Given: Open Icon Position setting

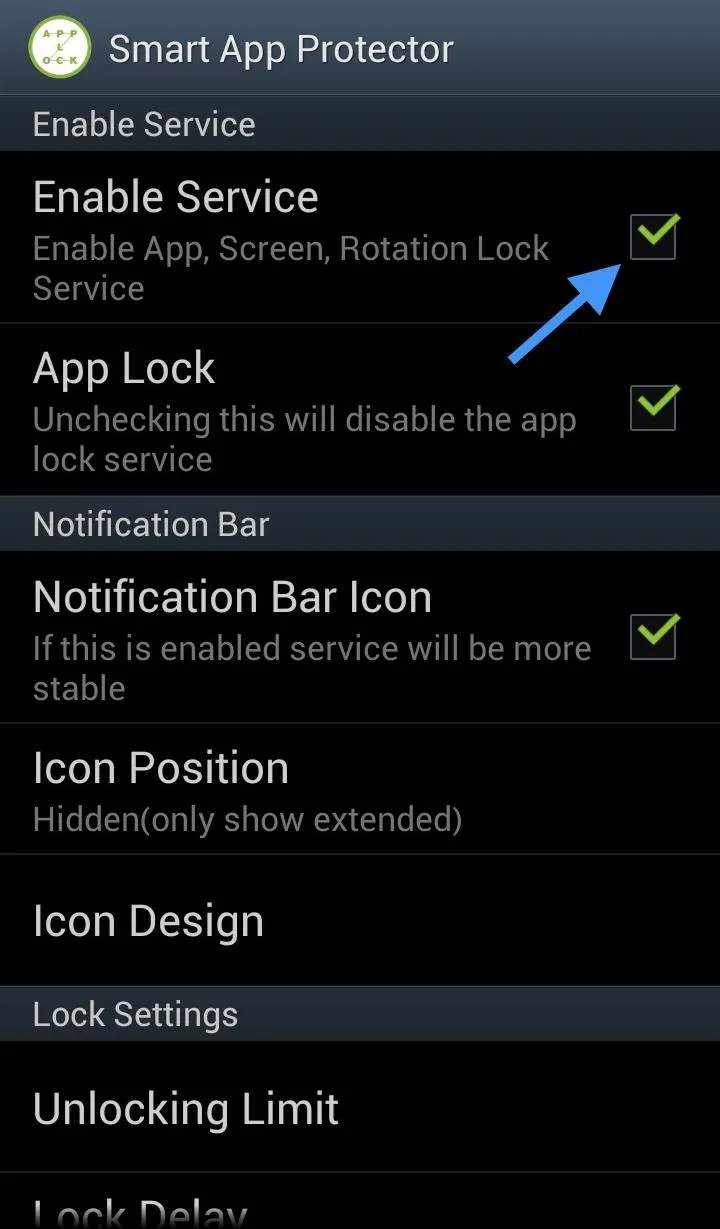Looking at the screenshot, I should [x=360, y=789].
